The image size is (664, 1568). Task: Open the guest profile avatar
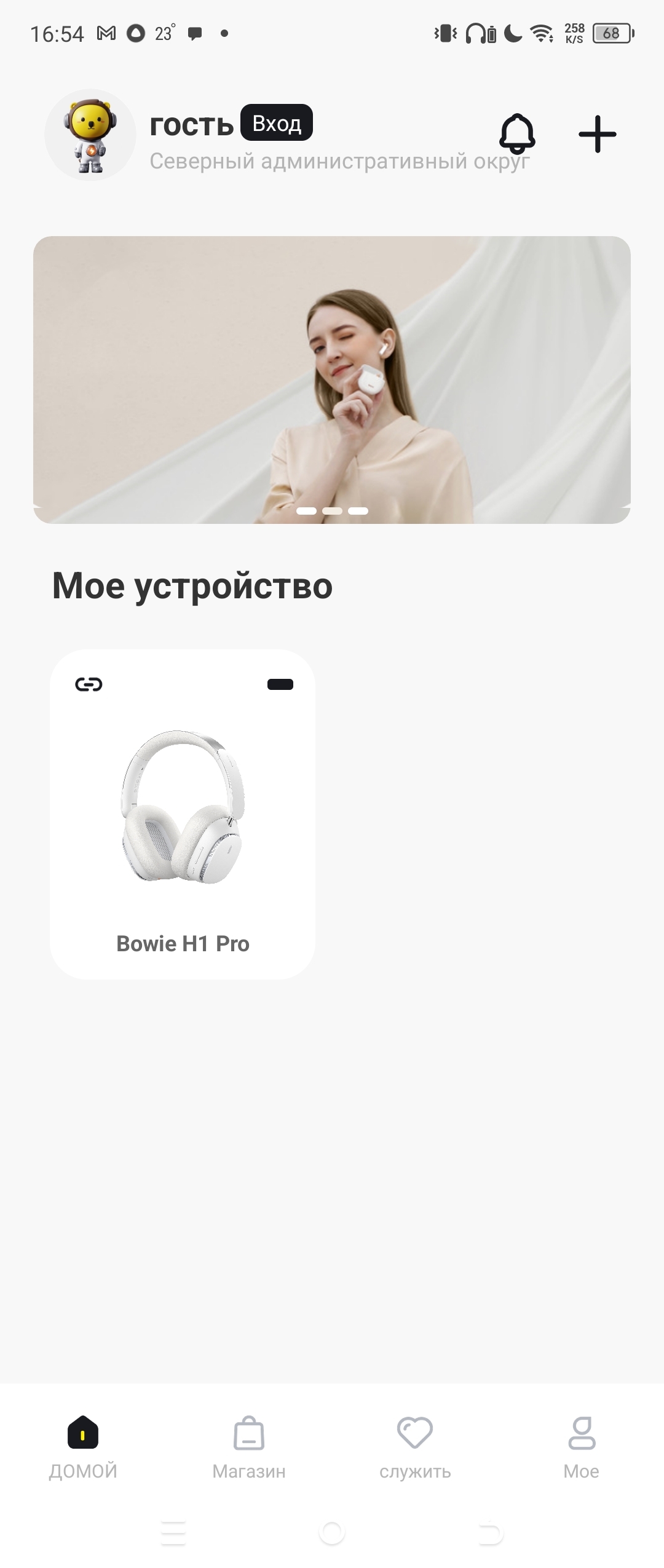[x=90, y=135]
